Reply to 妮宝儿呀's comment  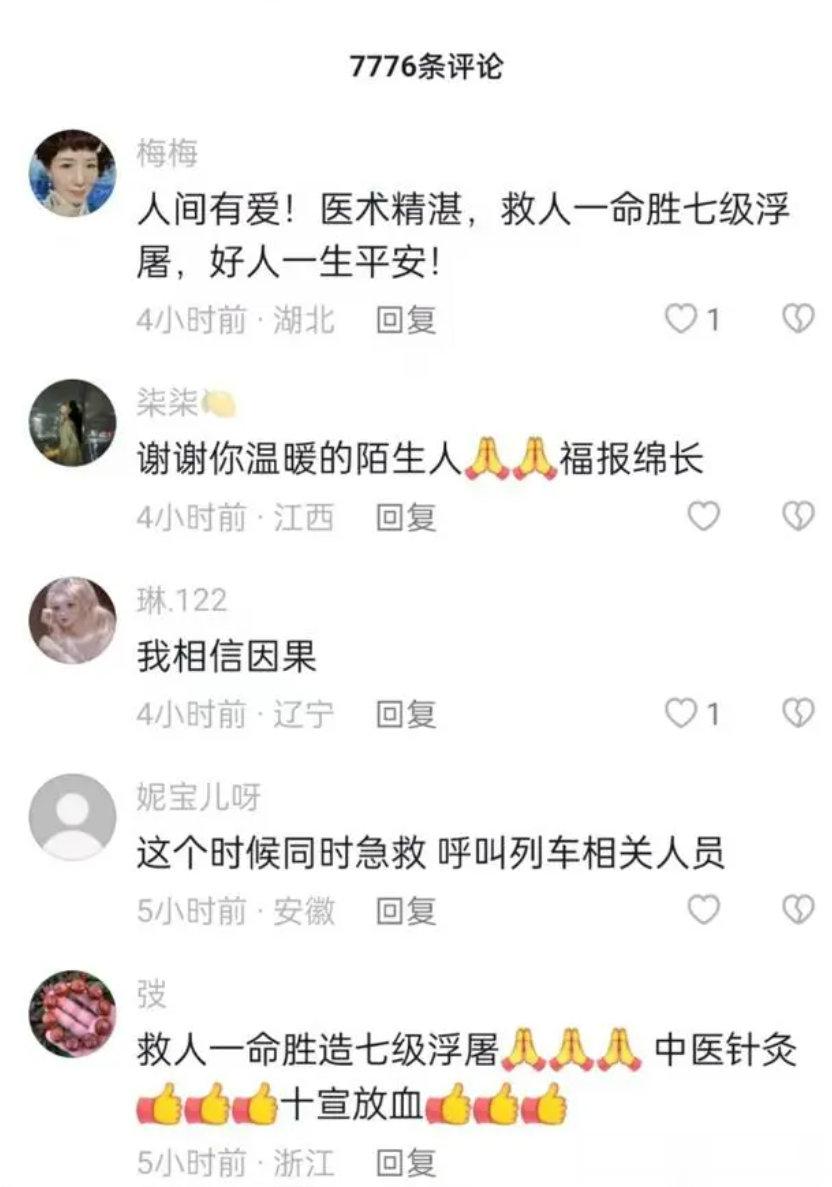[x=406, y=911]
